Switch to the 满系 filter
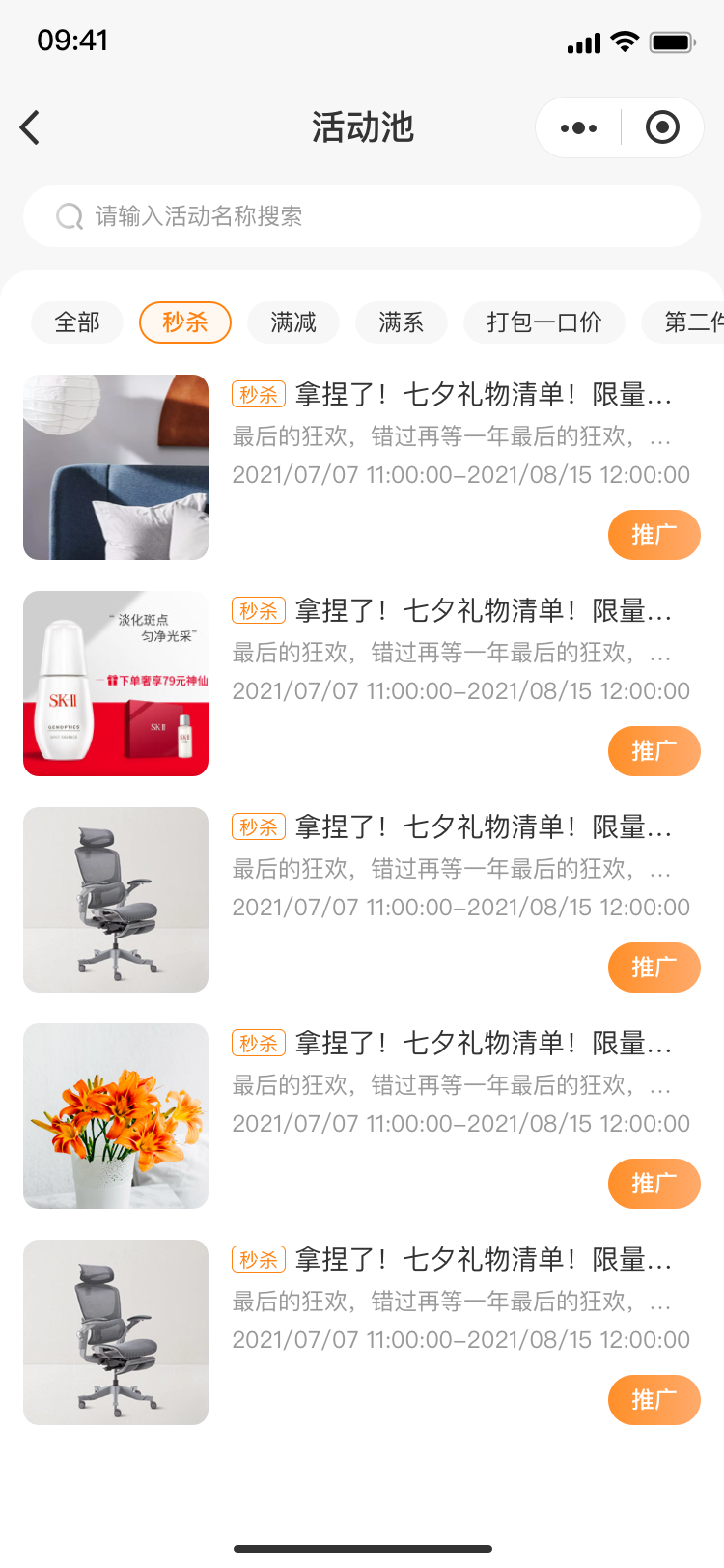Image resolution: width=724 pixels, height=1568 pixels. [402, 322]
